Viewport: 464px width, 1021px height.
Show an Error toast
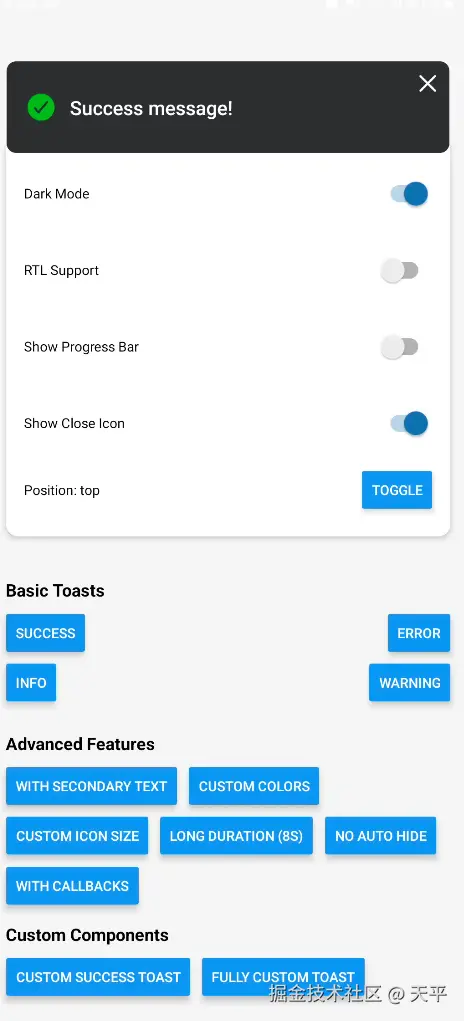click(419, 633)
